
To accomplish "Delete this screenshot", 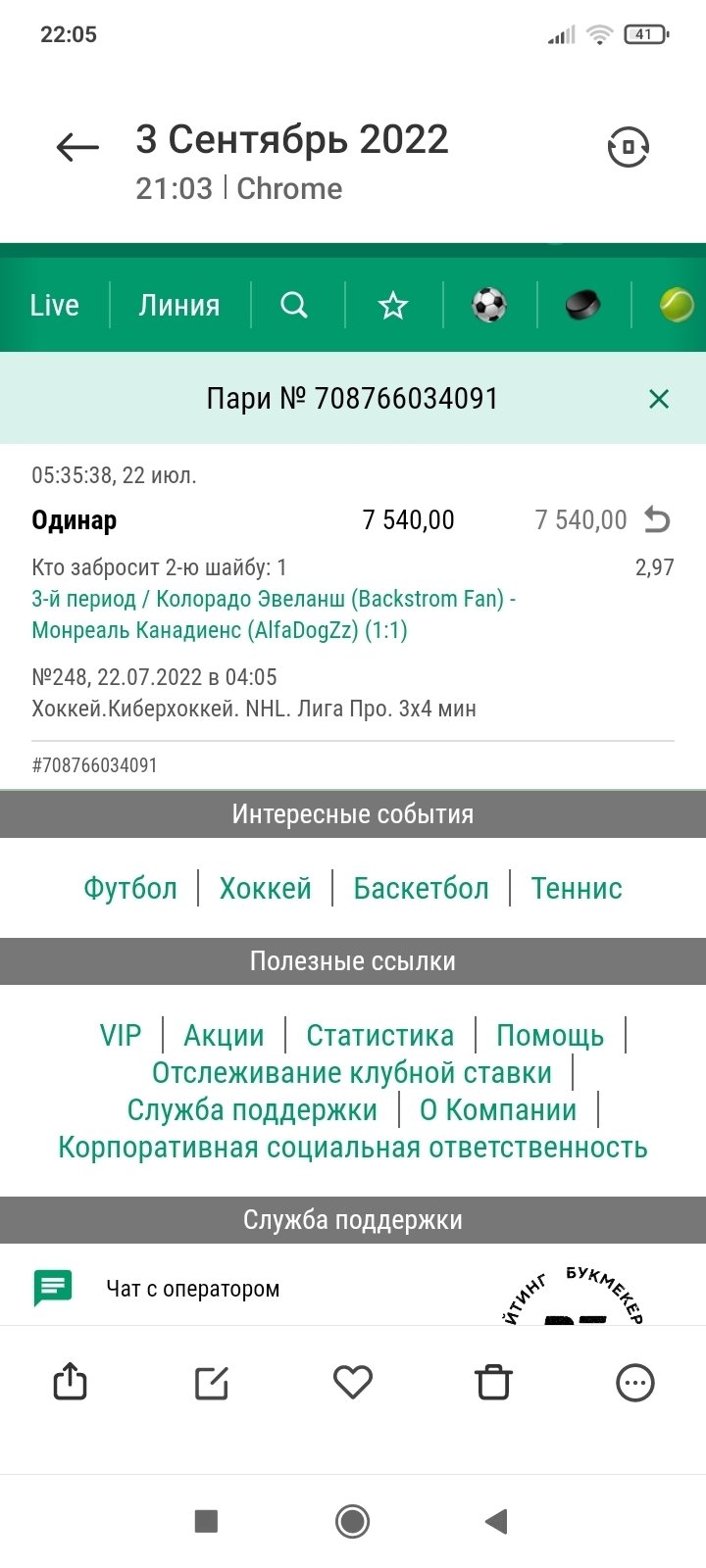I will [x=493, y=1382].
